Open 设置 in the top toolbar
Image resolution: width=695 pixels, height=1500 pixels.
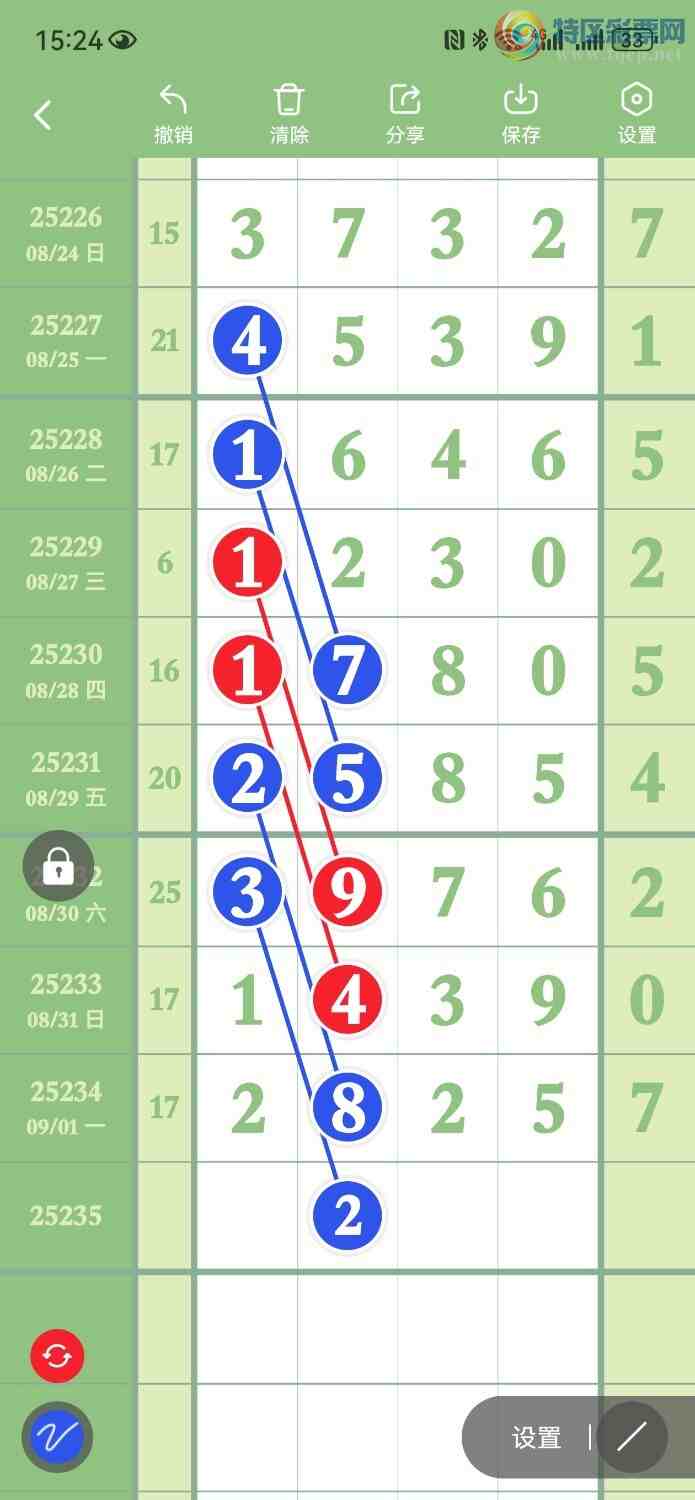coord(637,114)
